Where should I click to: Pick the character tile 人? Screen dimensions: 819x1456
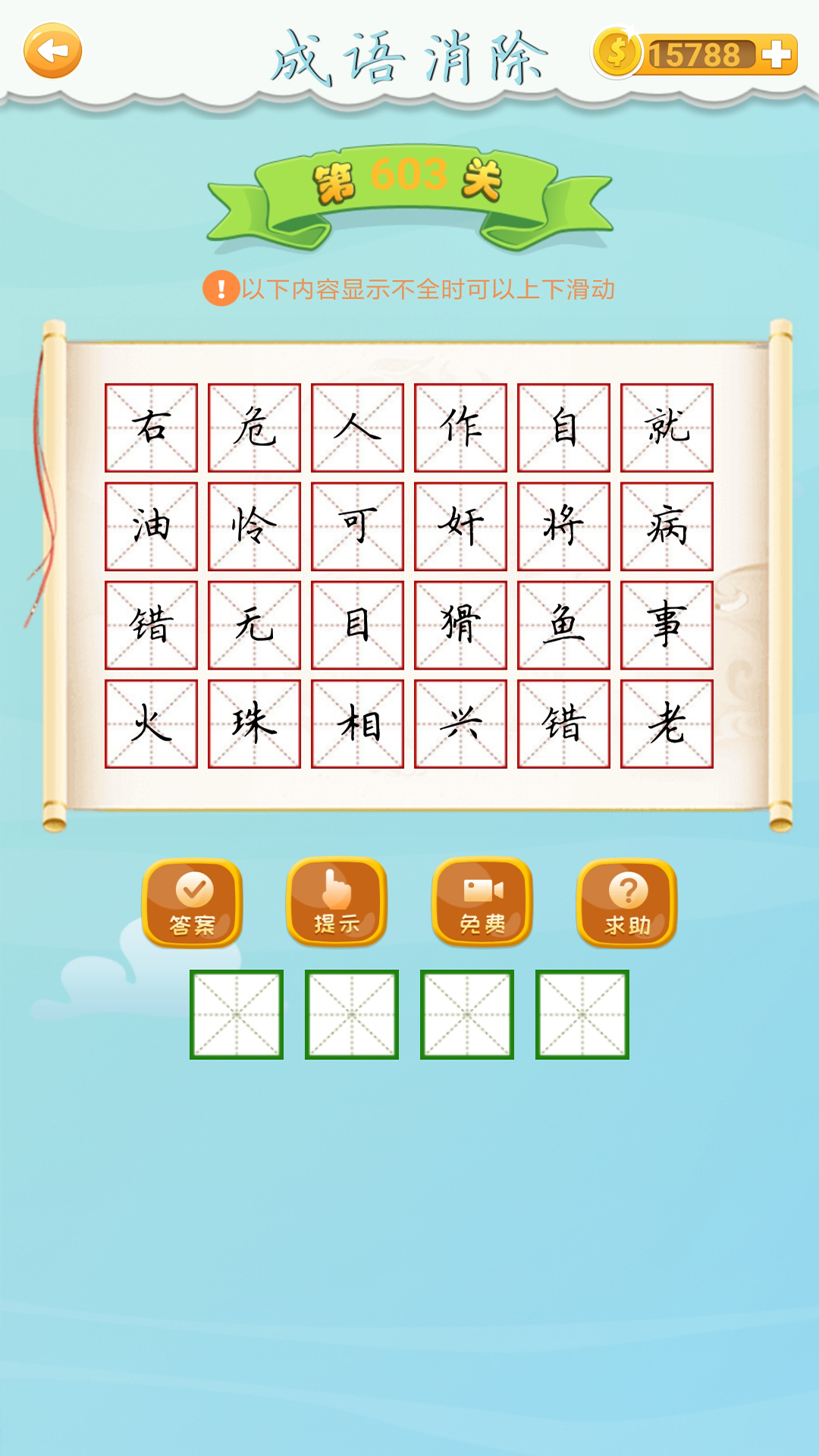point(357,428)
